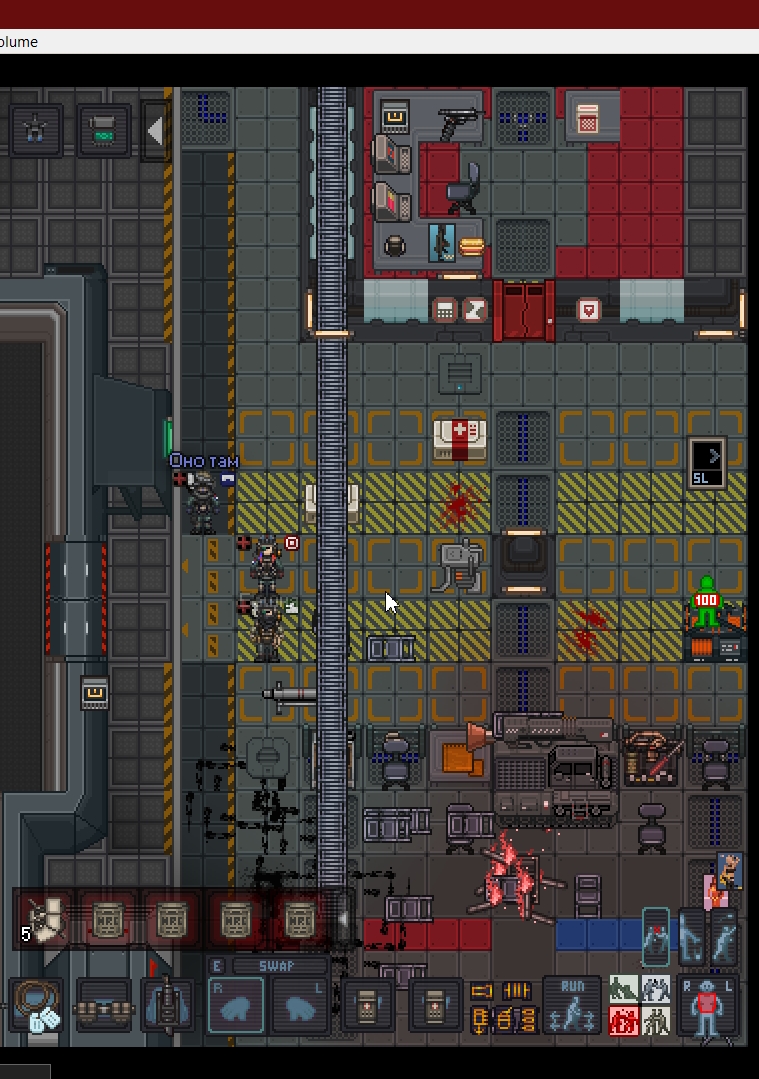Open the SL squad leader tracker
The height and width of the screenshot is (1079, 759).
[x=707, y=465]
